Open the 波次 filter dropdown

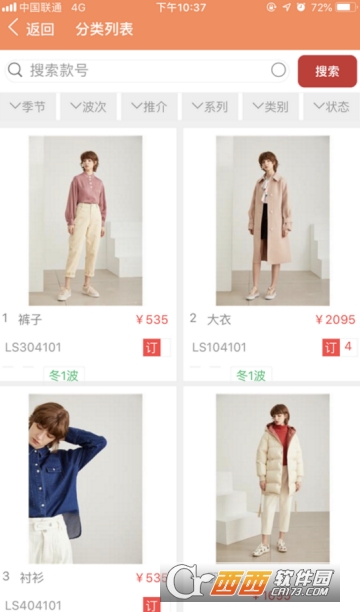point(88,106)
